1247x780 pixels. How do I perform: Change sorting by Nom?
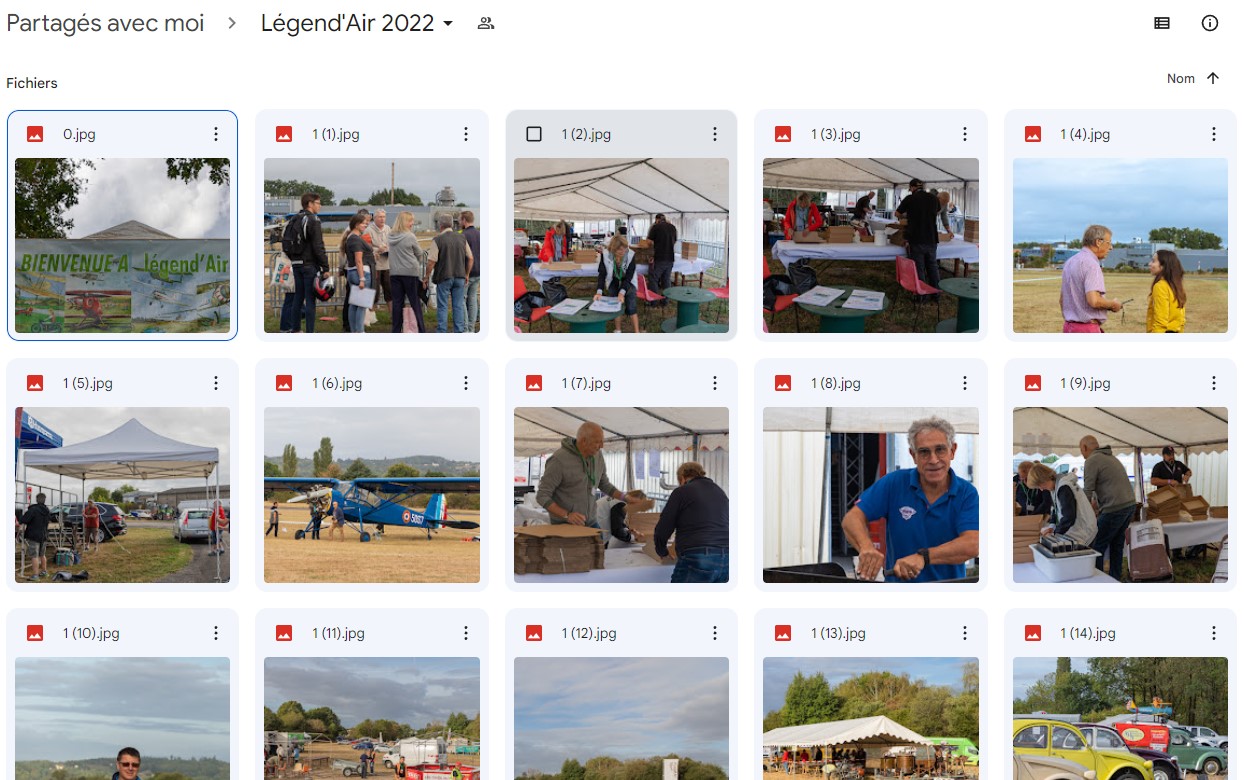coord(1180,78)
